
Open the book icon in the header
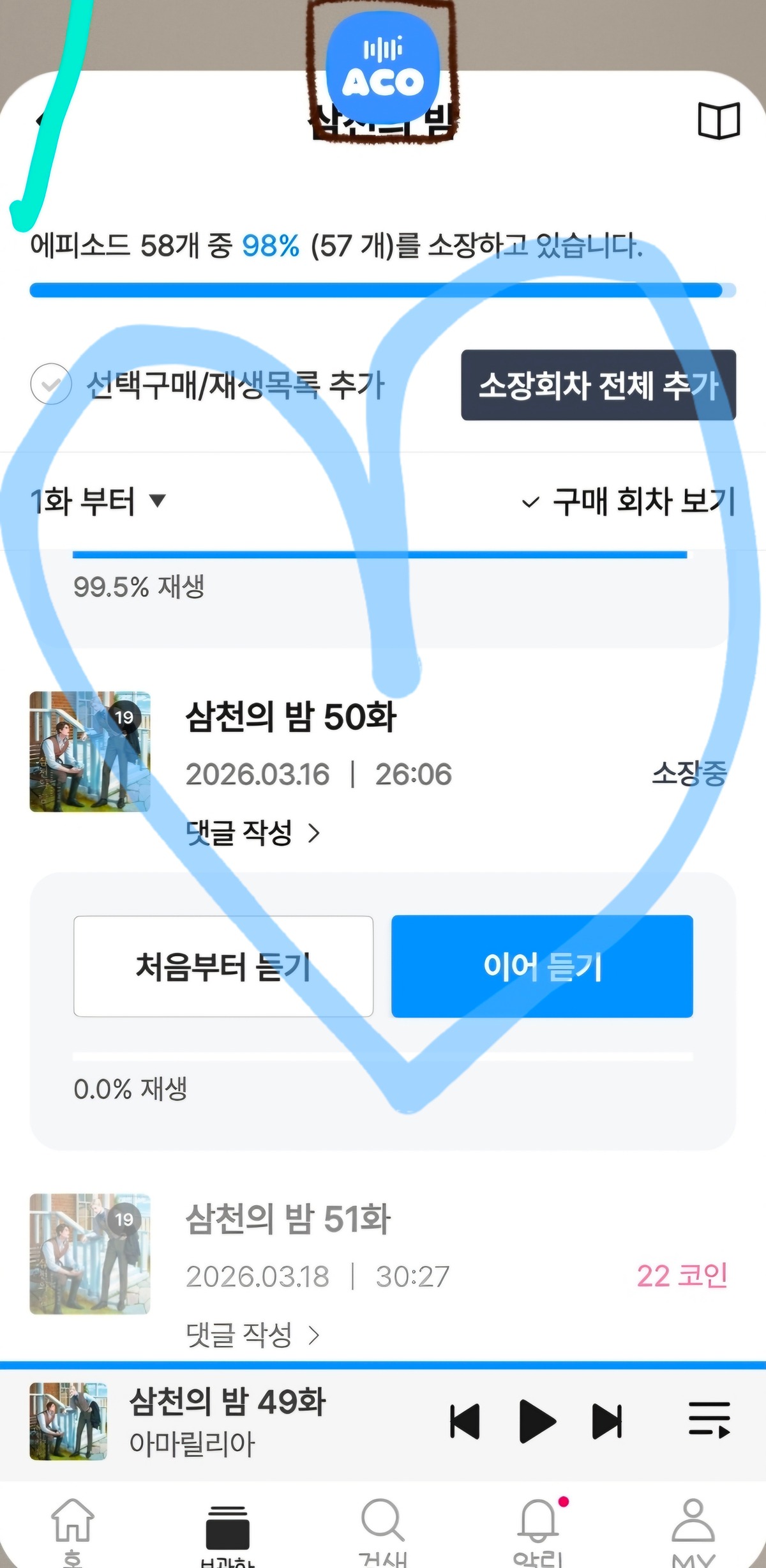click(719, 120)
